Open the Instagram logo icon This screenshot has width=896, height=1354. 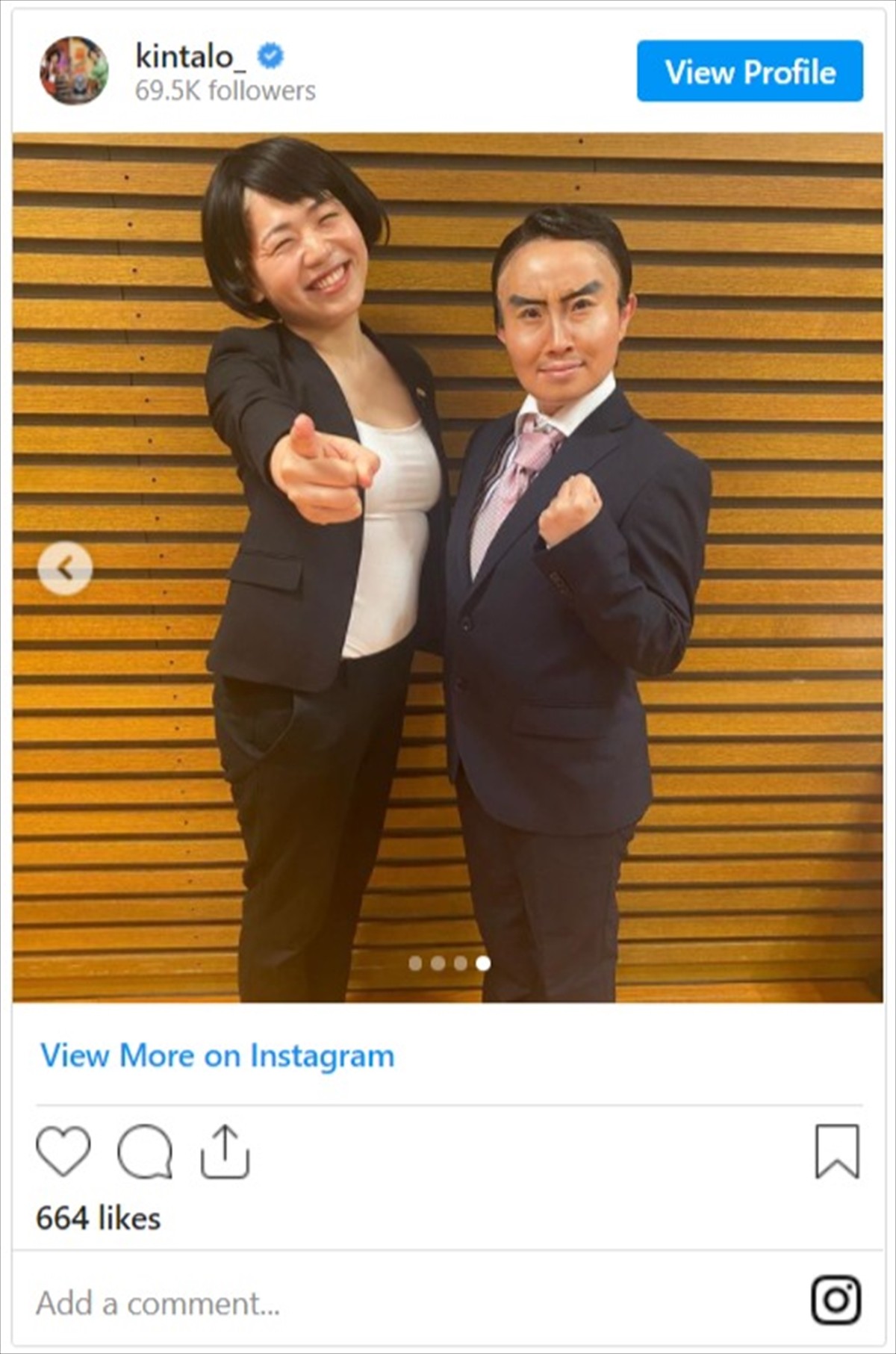point(836,1300)
